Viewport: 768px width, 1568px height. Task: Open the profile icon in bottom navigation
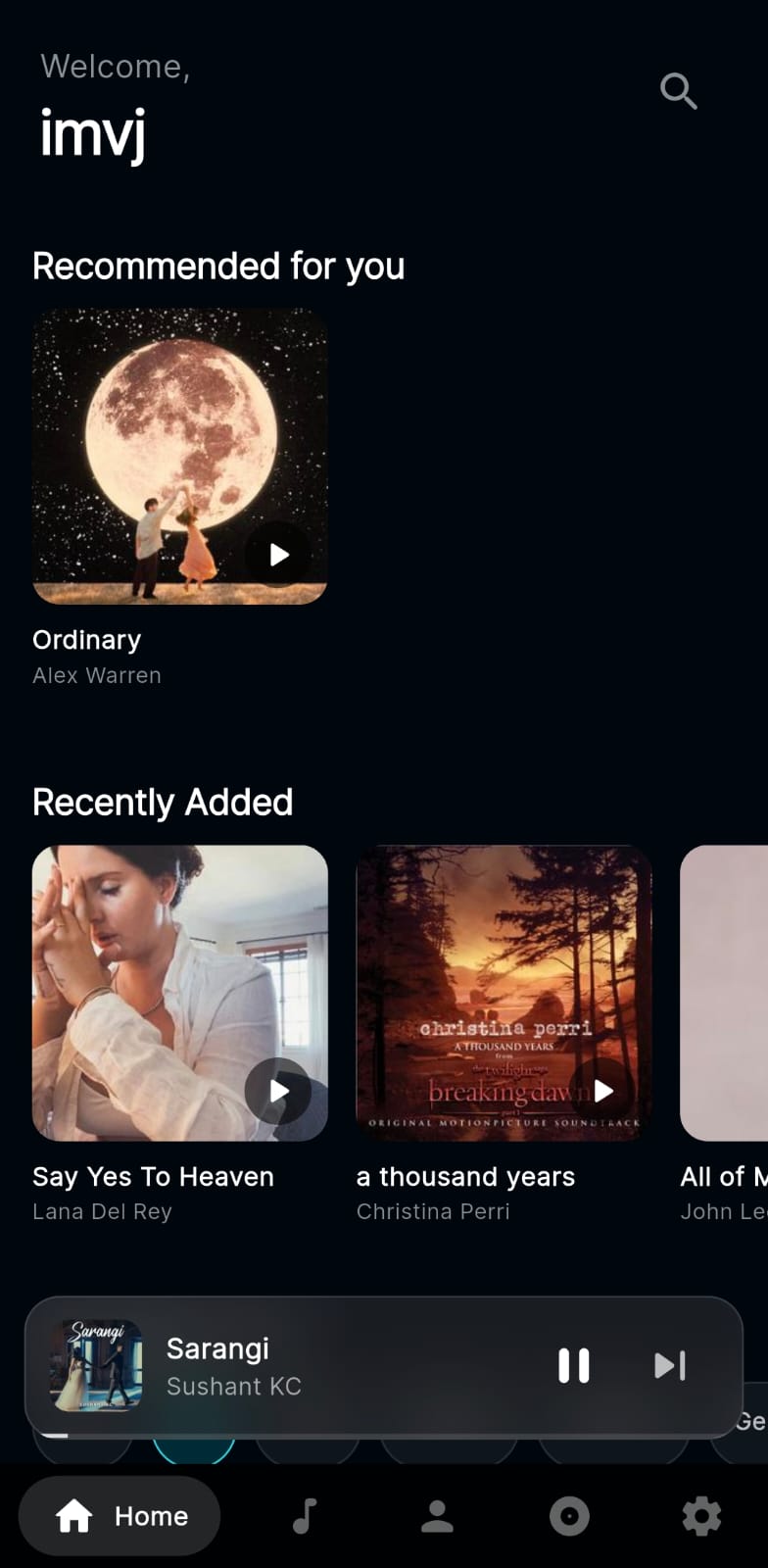[x=437, y=1516]
